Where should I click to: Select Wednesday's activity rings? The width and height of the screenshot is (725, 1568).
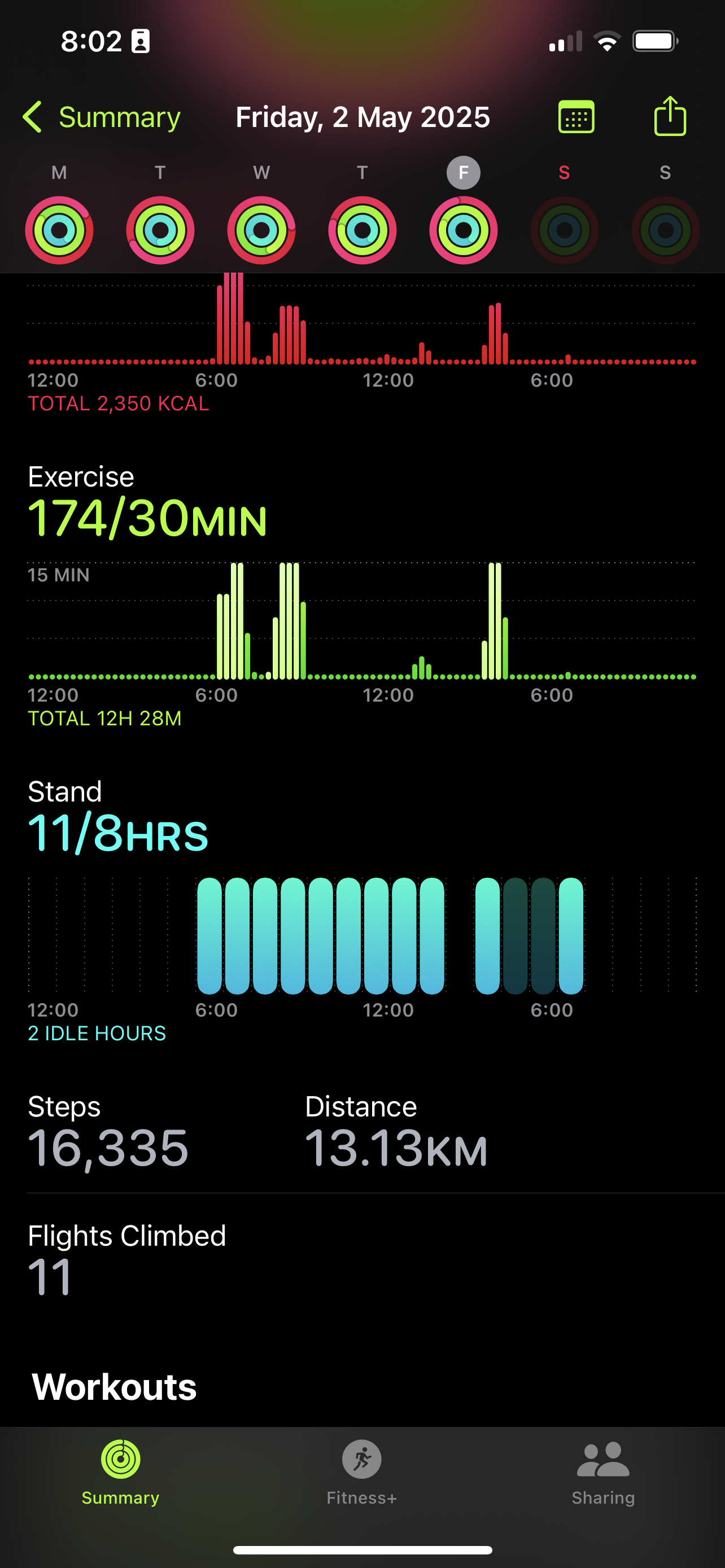click(x=261, y=230)
